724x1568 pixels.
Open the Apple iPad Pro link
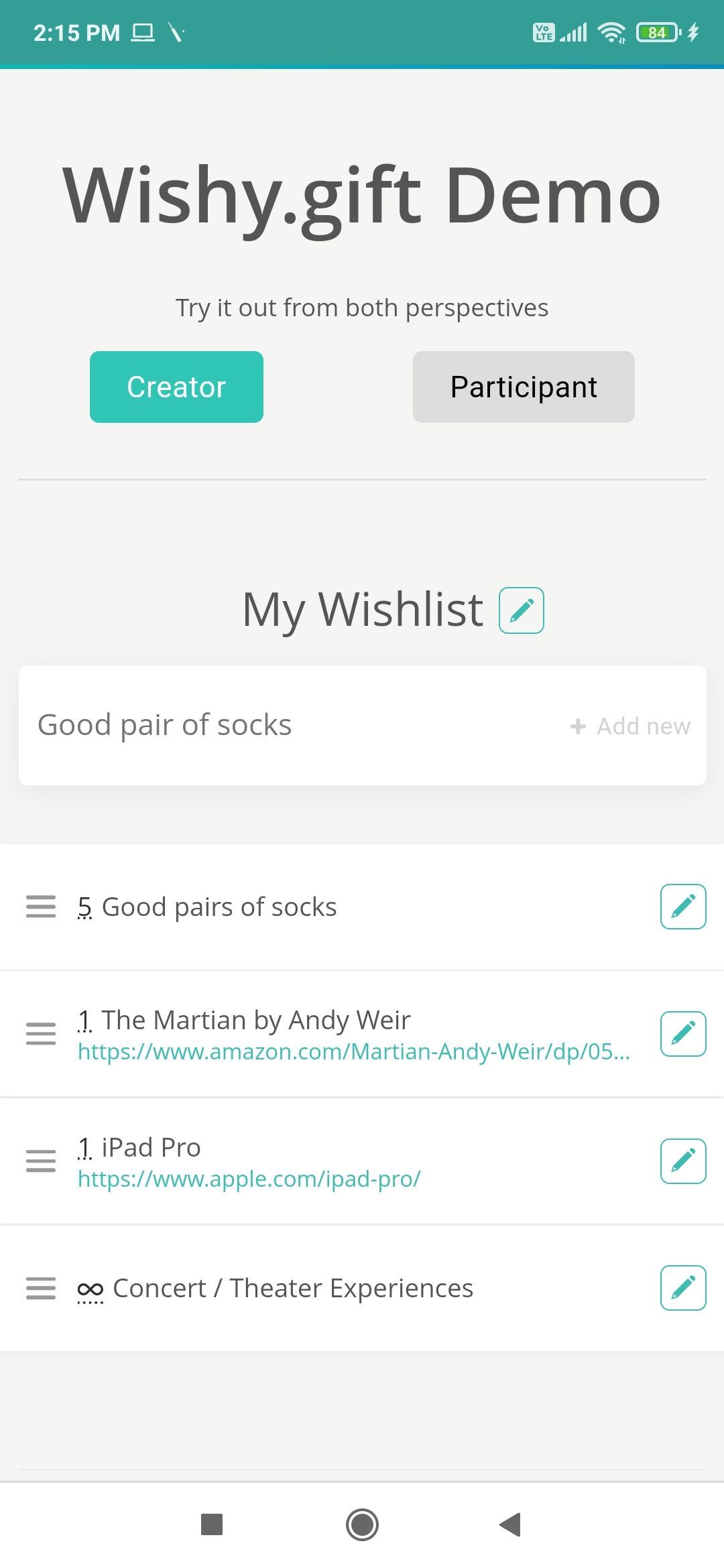point(249,1179)
